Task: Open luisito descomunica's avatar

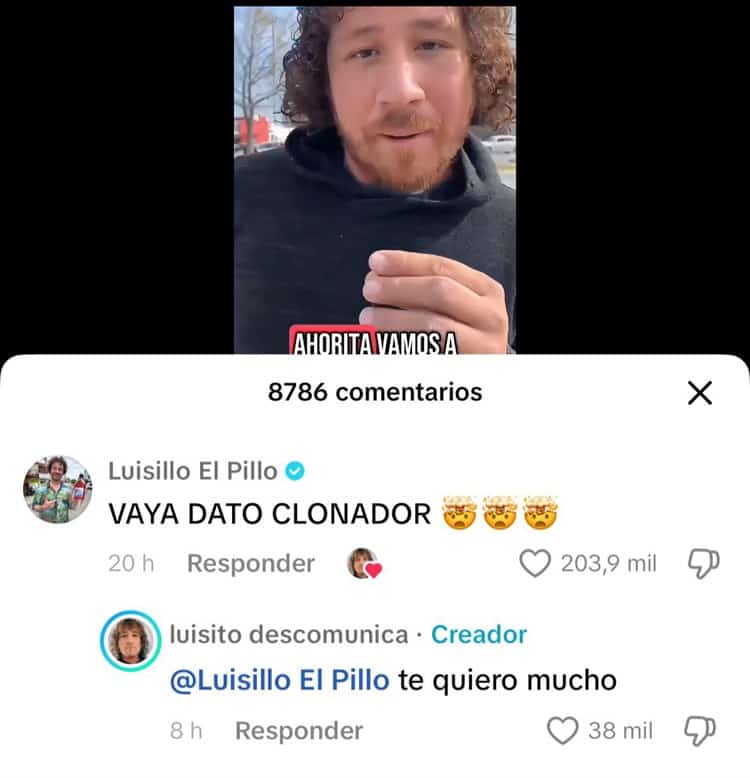Action: 131,641
